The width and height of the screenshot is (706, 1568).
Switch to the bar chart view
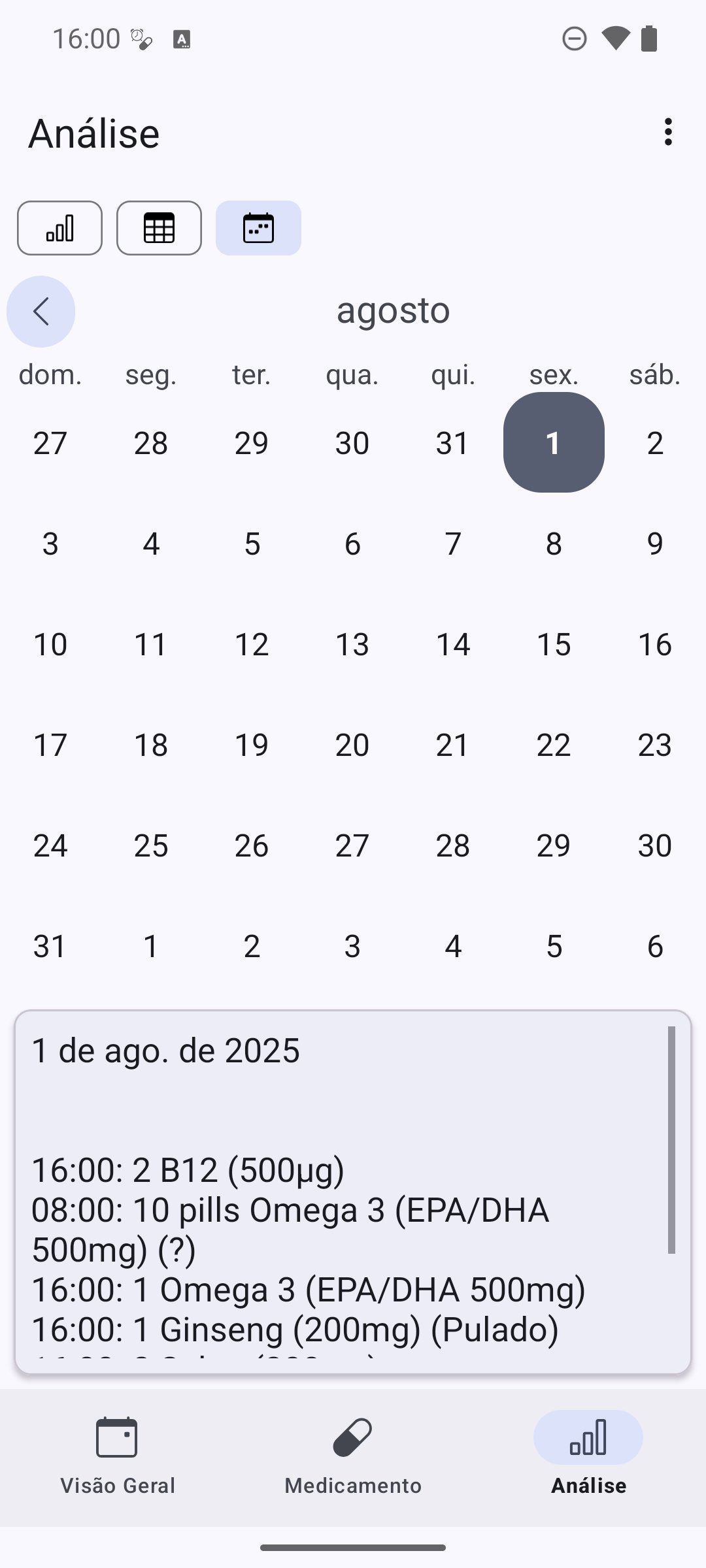click(x=59, y=228)
